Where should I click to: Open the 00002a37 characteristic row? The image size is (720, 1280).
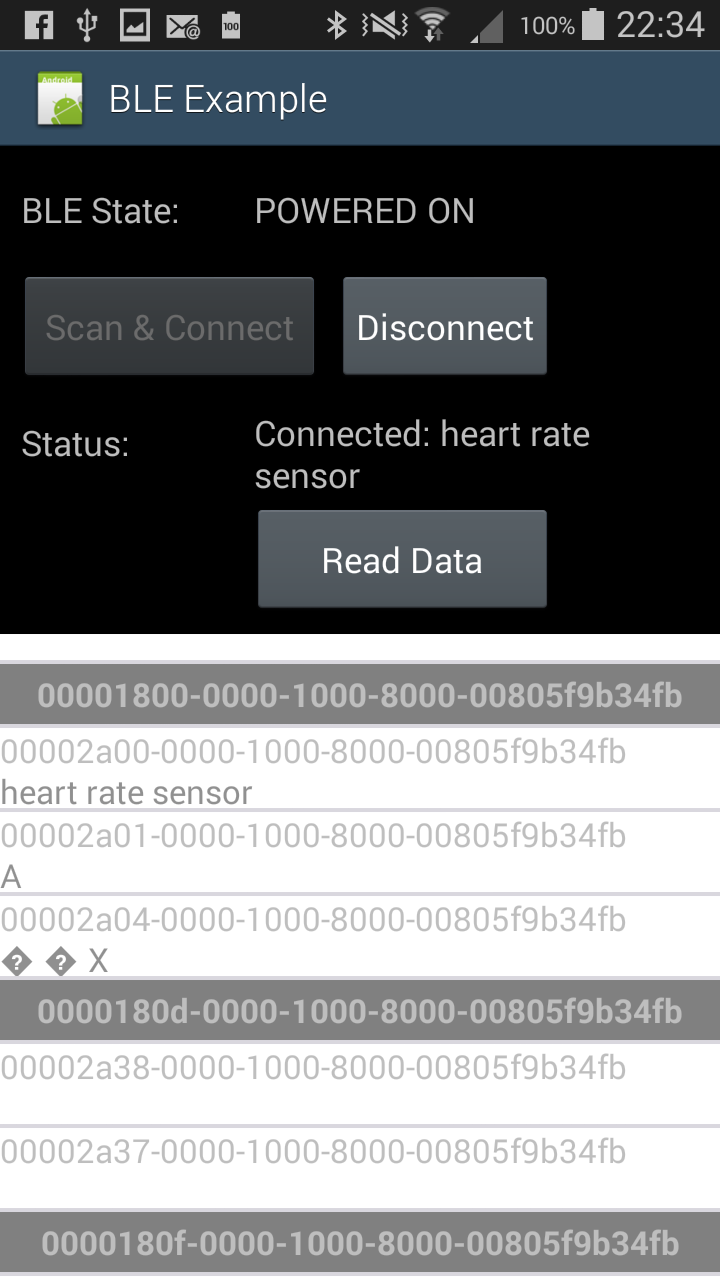pyautogui.click(x=360, y=1168)
